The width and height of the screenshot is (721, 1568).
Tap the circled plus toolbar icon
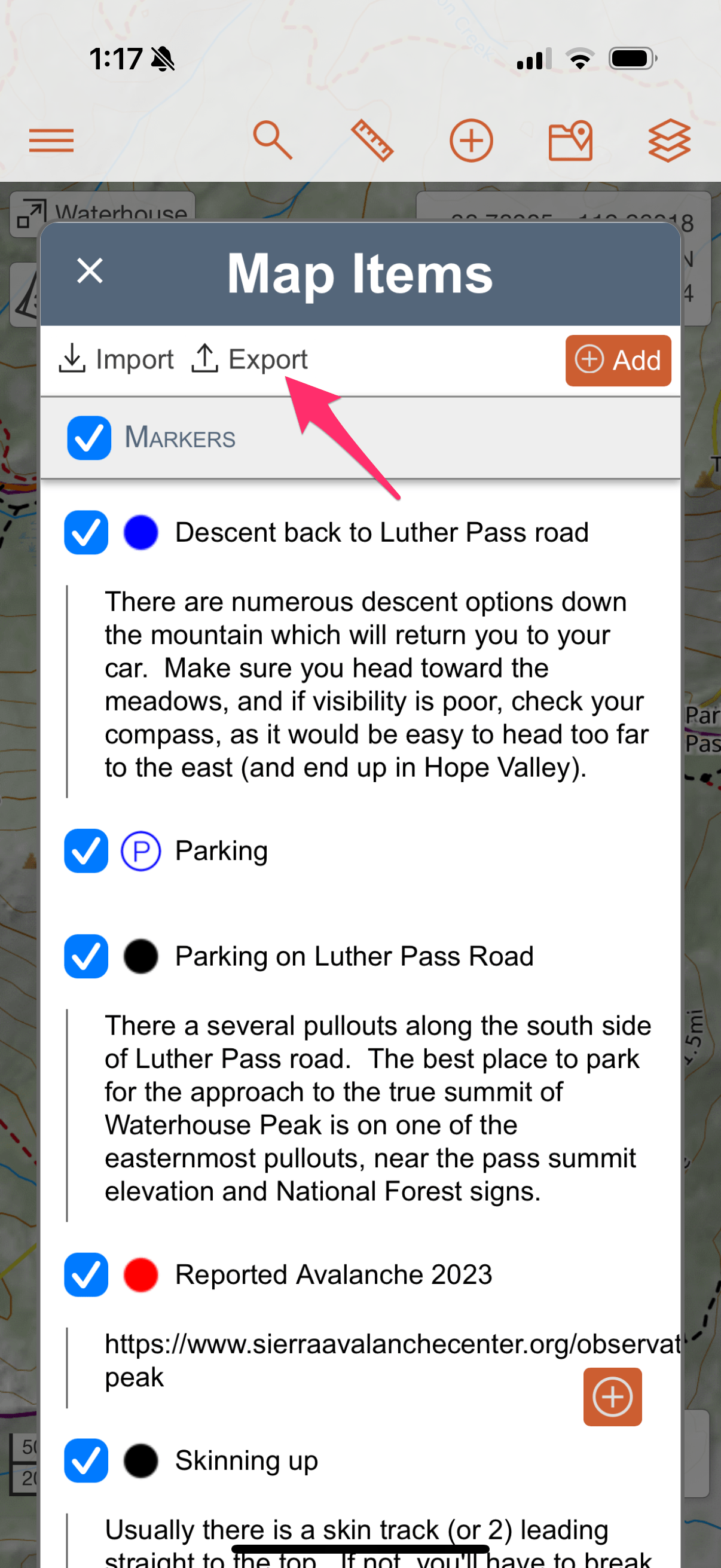pos(471,141)
